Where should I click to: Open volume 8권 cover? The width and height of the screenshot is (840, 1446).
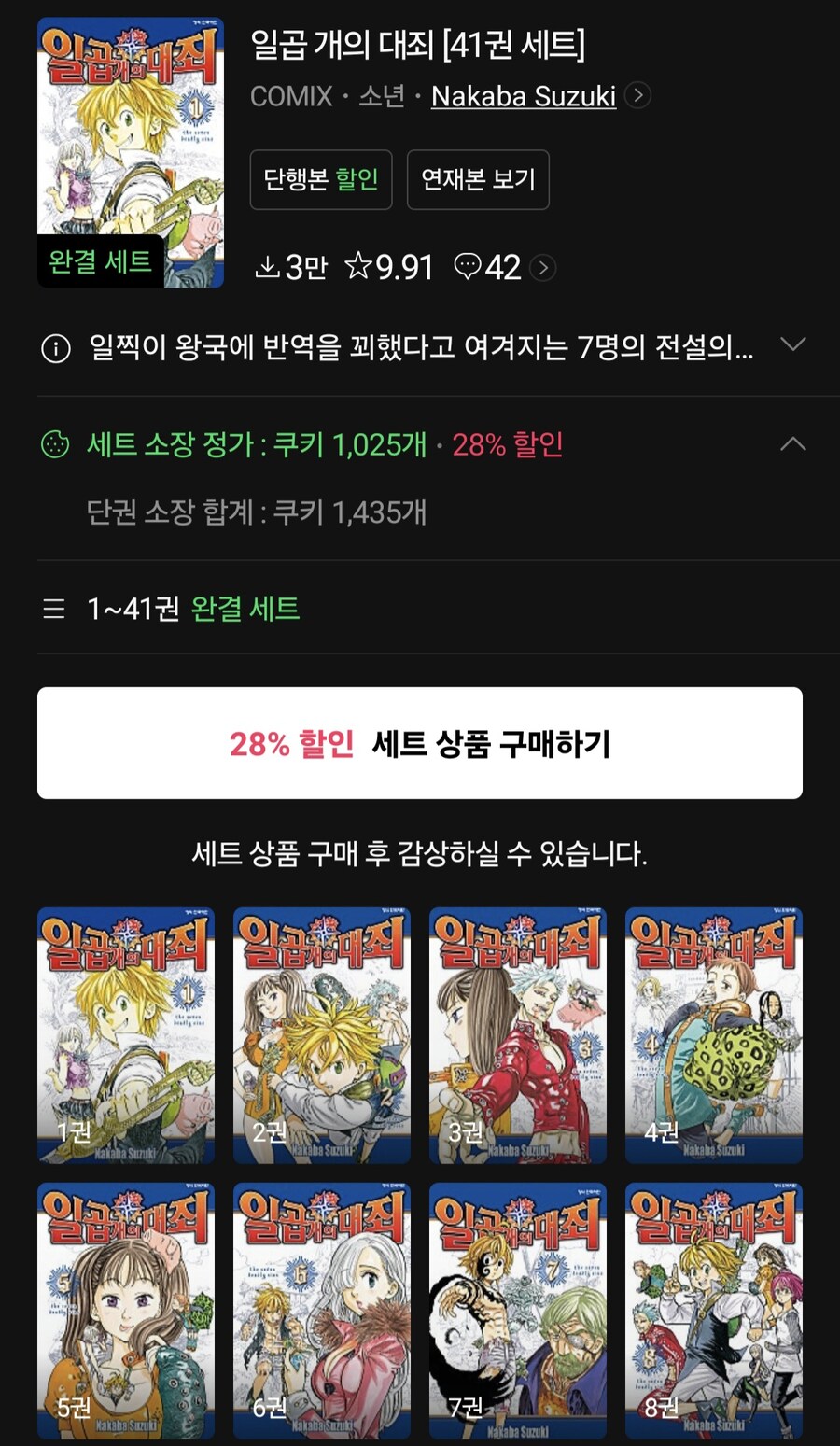point(714,1310)
